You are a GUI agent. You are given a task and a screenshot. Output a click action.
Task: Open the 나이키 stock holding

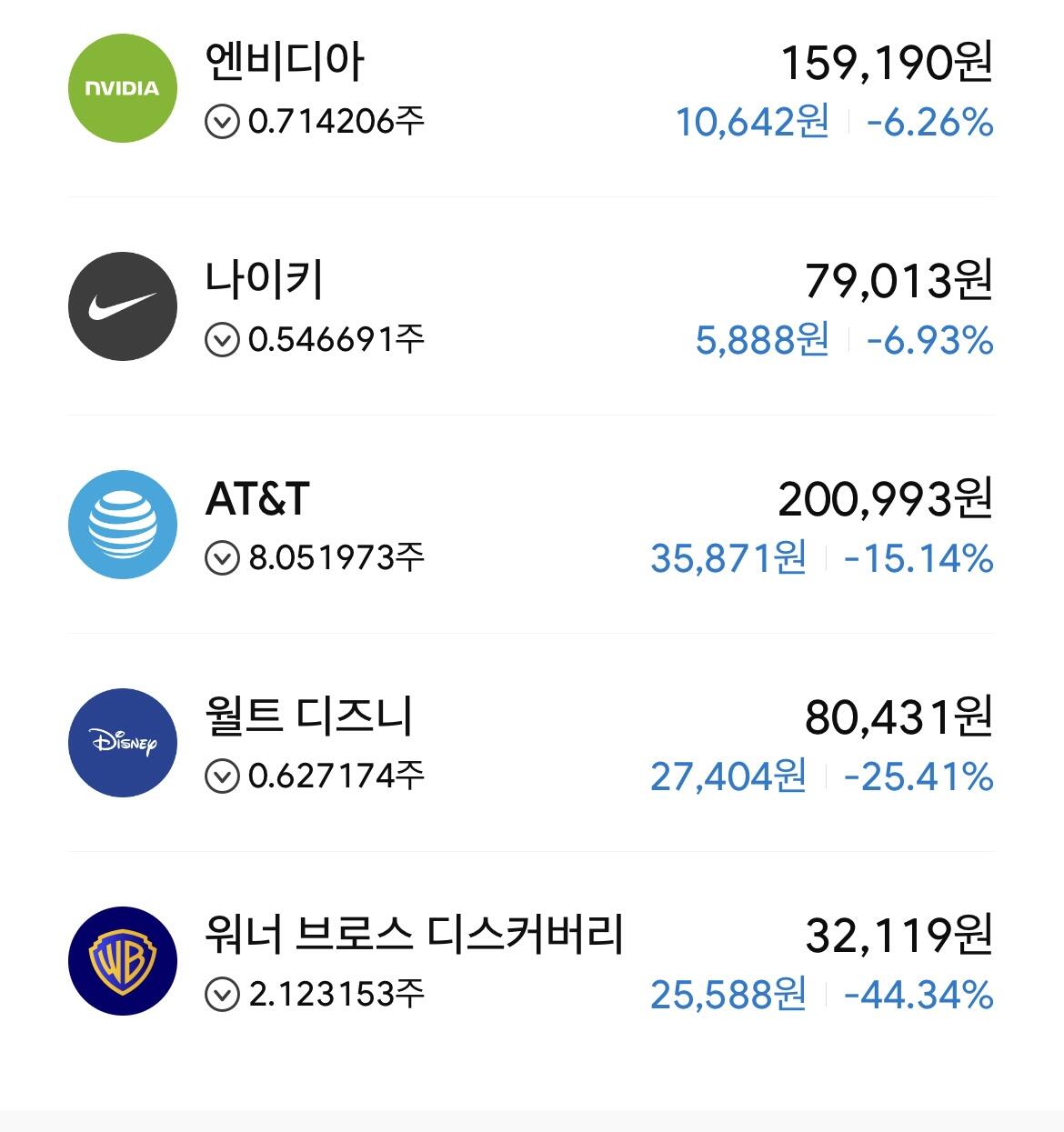(x=532, y=306)
